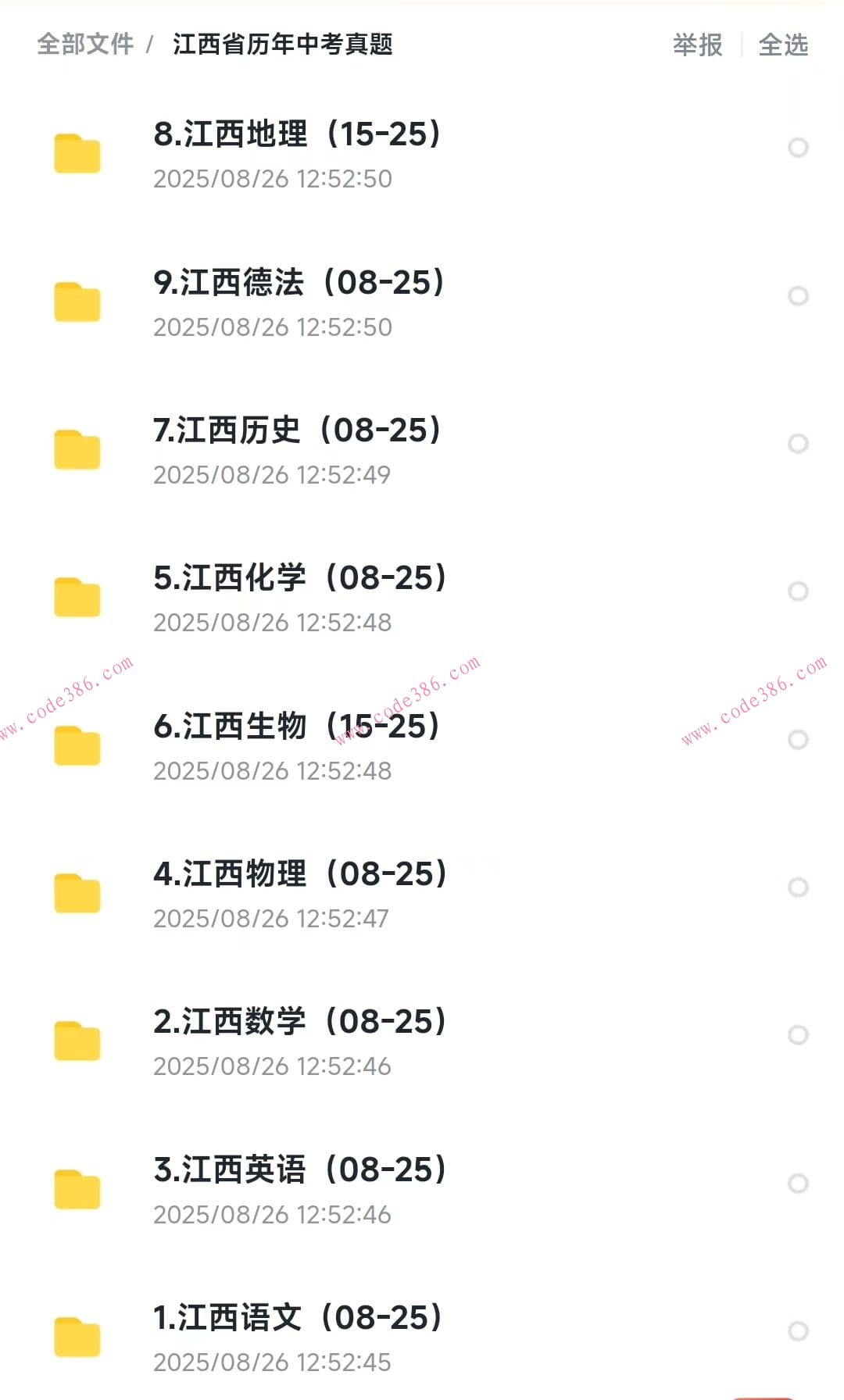
Task: Click the folder icon for 2.江西数学（08-25）
Action: (76, 1040)
